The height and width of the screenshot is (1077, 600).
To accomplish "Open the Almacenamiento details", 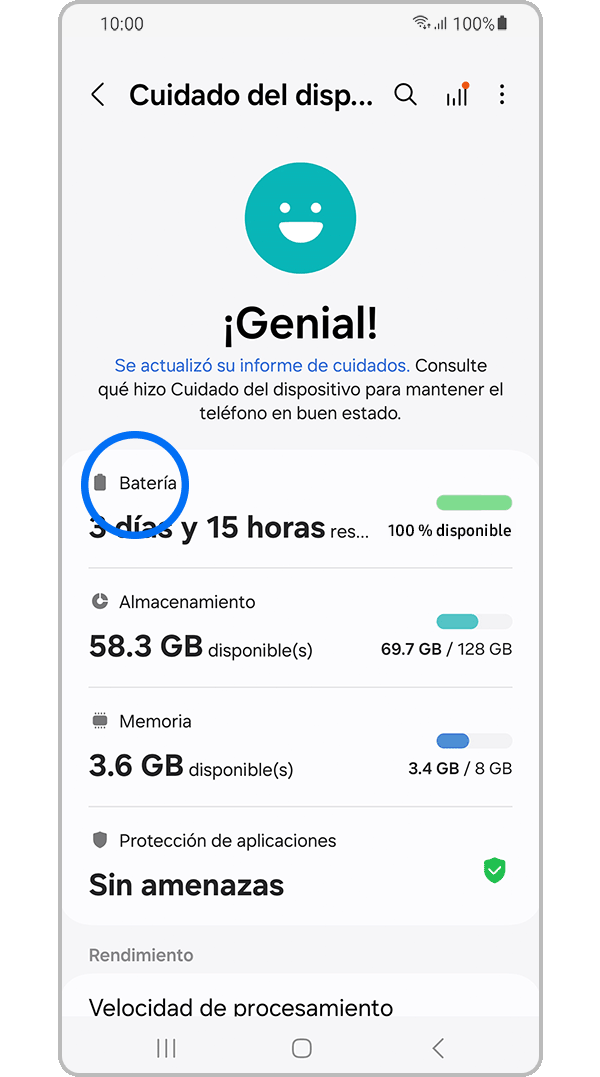I will (300, 627).
